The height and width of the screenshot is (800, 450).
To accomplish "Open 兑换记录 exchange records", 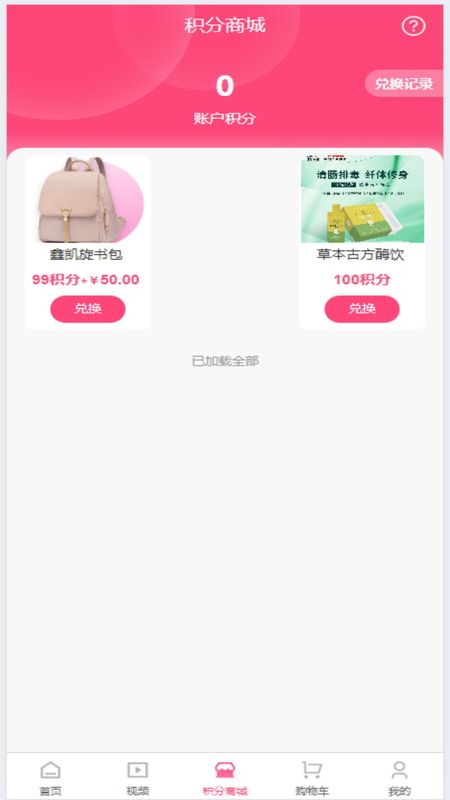I will (x=404, y=84).
